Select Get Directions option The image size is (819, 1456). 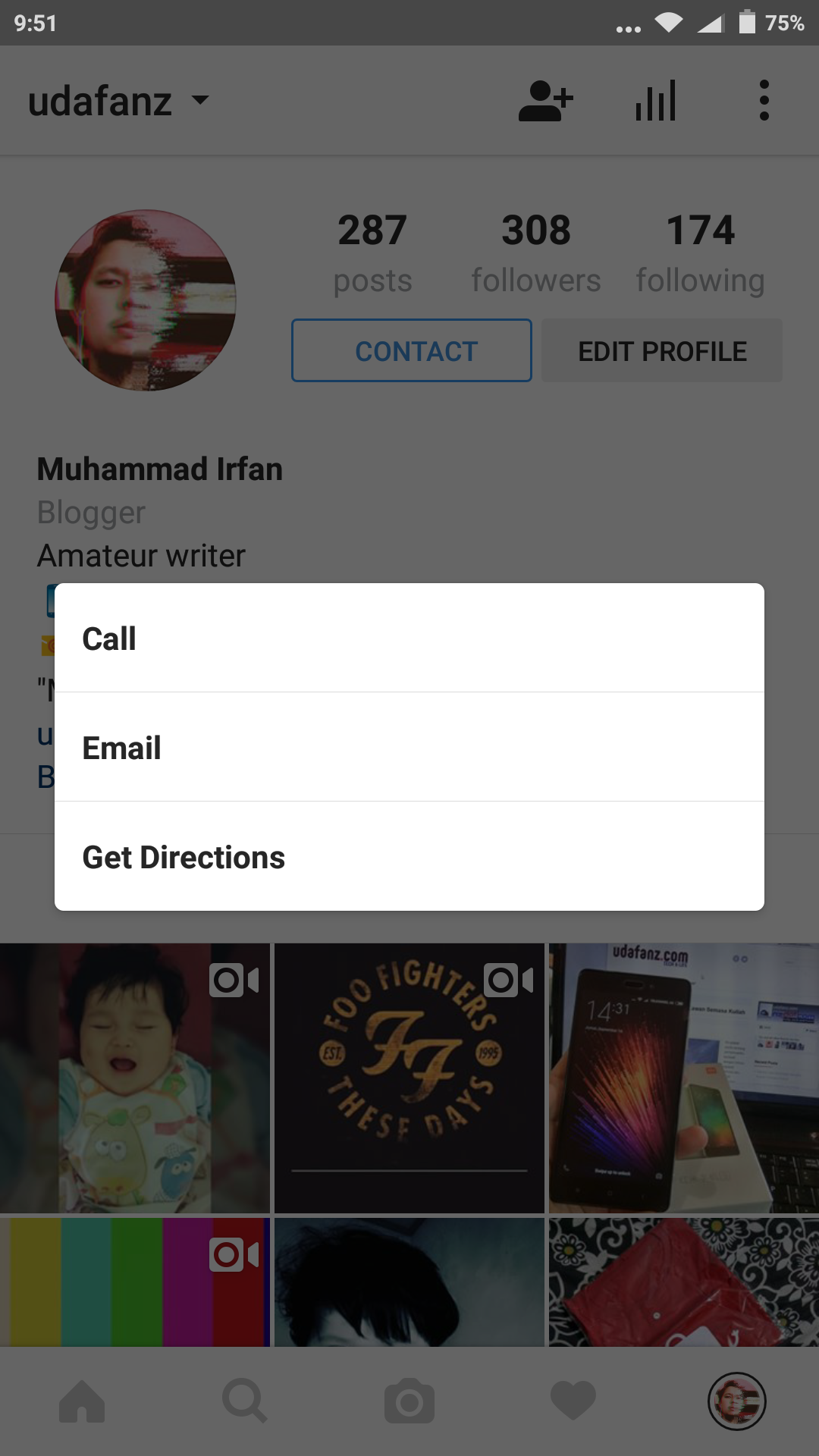point(409,856)
